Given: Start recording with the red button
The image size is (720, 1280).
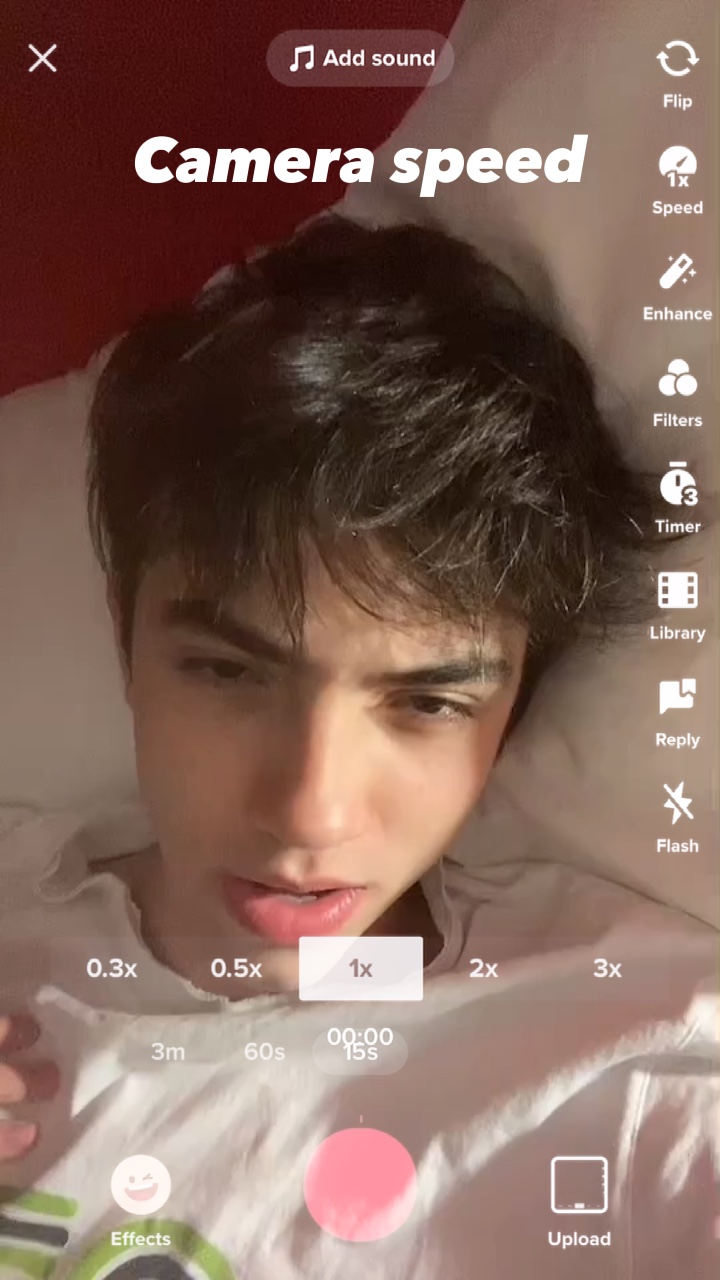Looking at the screenshot, I should 360,1184.
